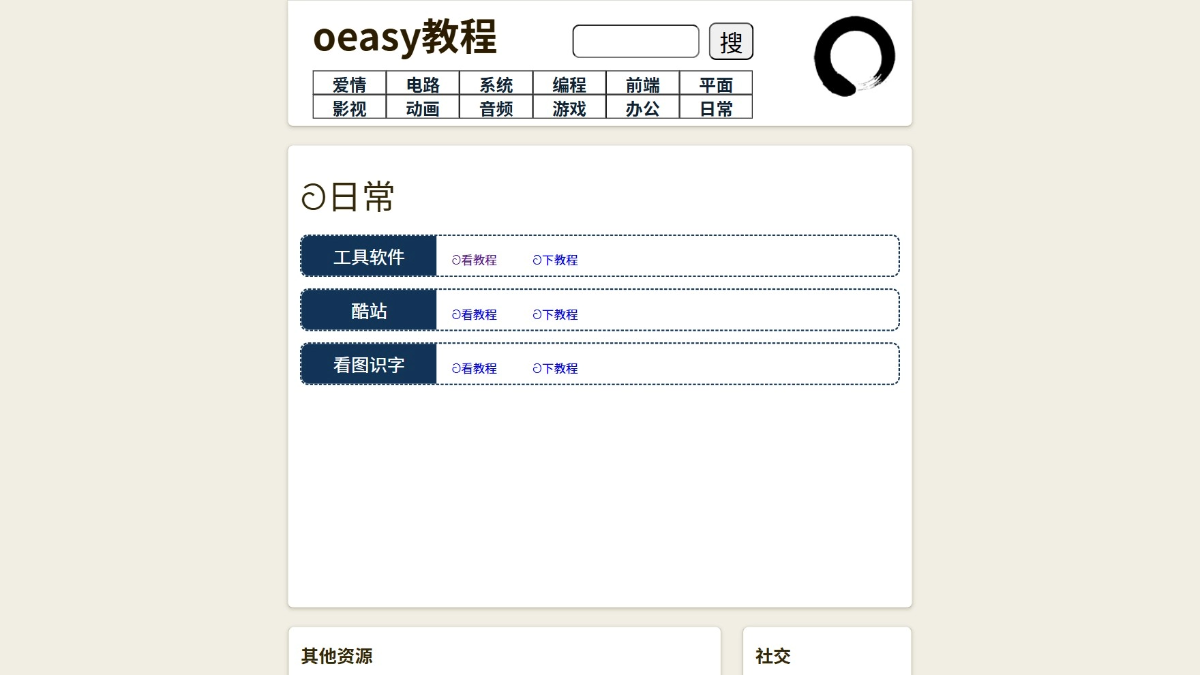Image resolution: width=1200 pixels, height=675 pixels.
Task: Open the 影视 category
Action: 349,108
